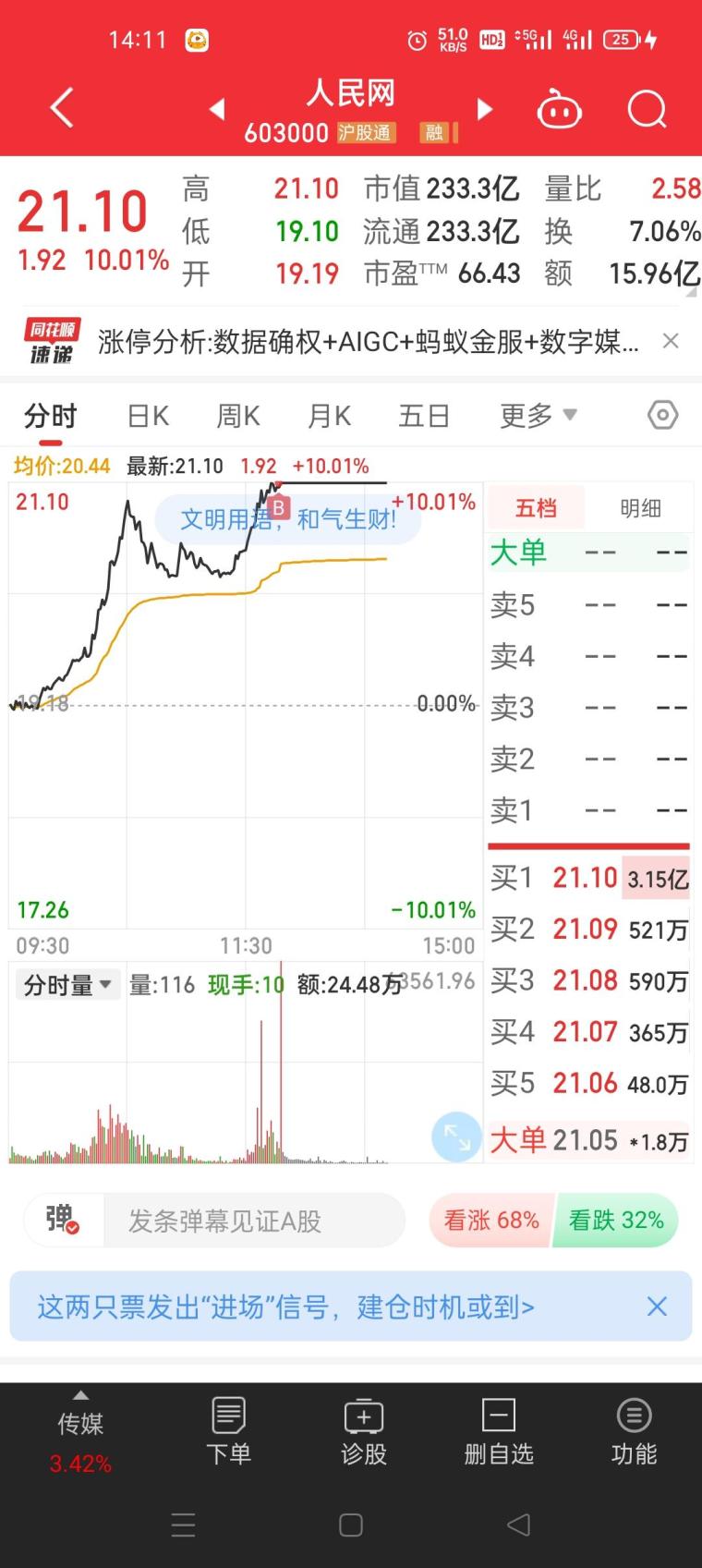The height and width of the screenshot is (1568, 702).
Task: Open the robot assistant icon
Action: [559, 109]
